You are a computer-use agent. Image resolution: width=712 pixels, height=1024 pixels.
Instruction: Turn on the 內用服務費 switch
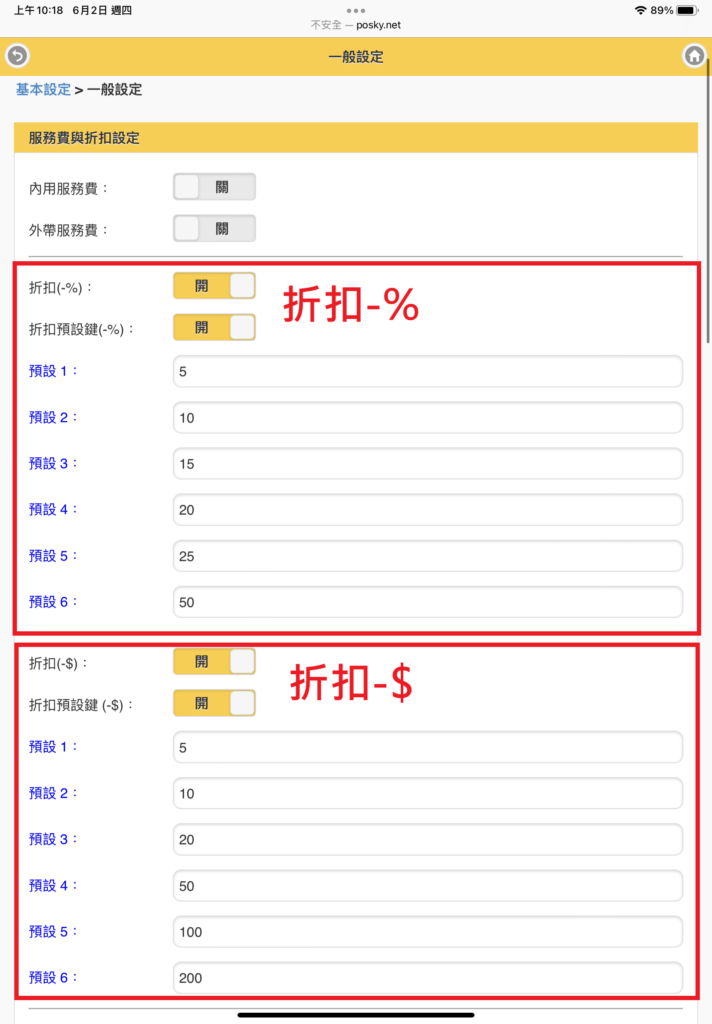pyautogui.click(x=214, y=187)
